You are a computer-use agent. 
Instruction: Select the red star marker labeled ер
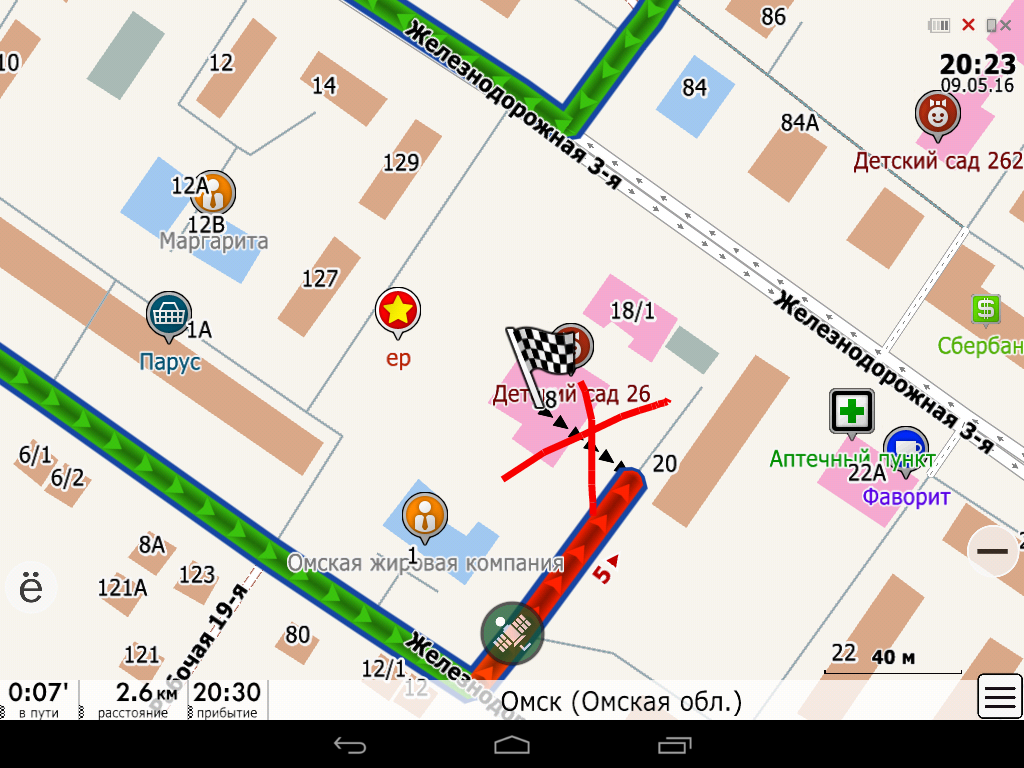tap(398, 313)
